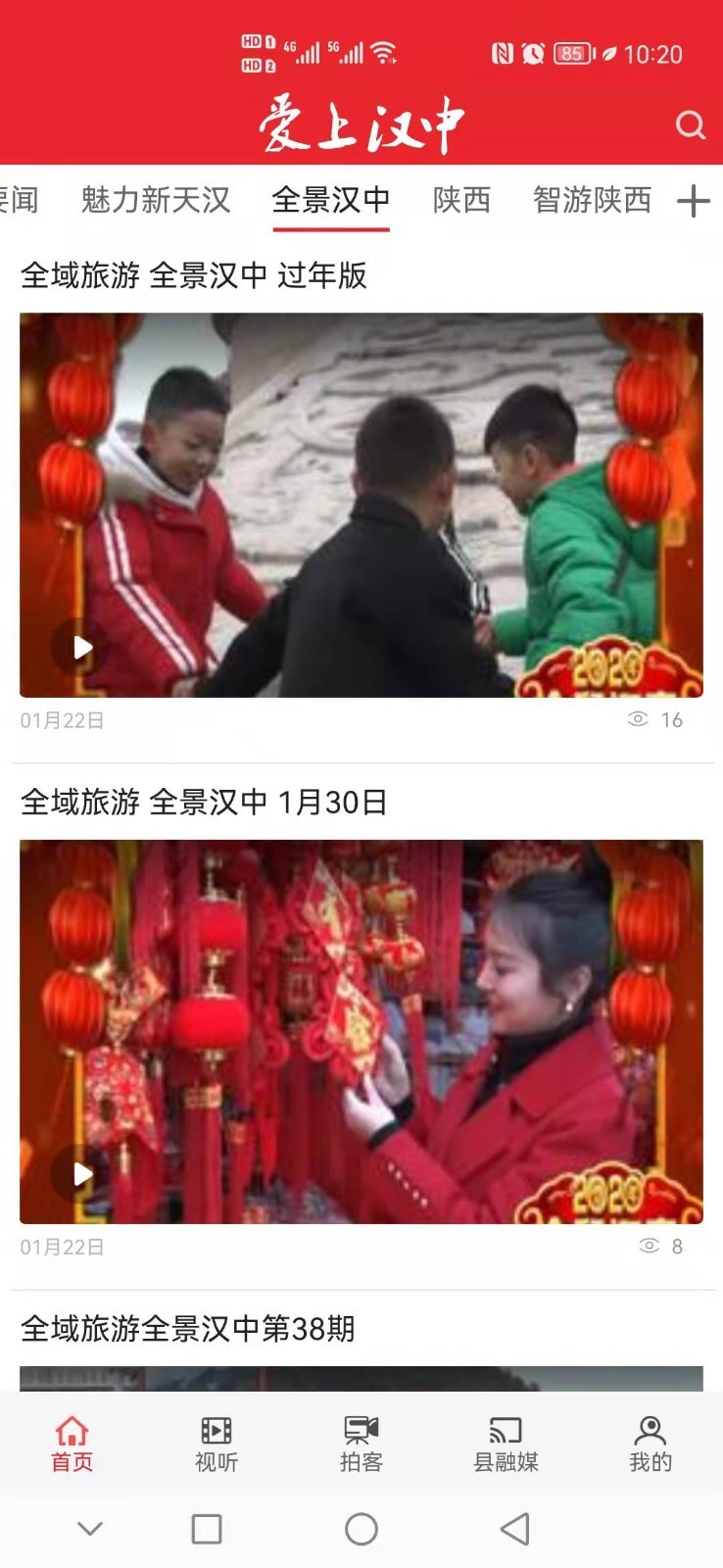
Task: Add channels with the plus icon
Action: (693, 201)
